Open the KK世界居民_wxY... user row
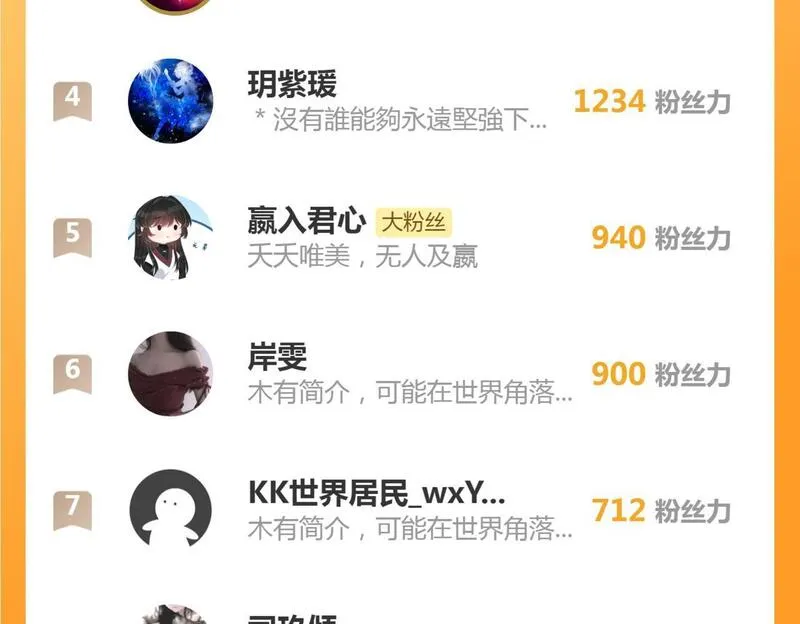 click(399, 510)
